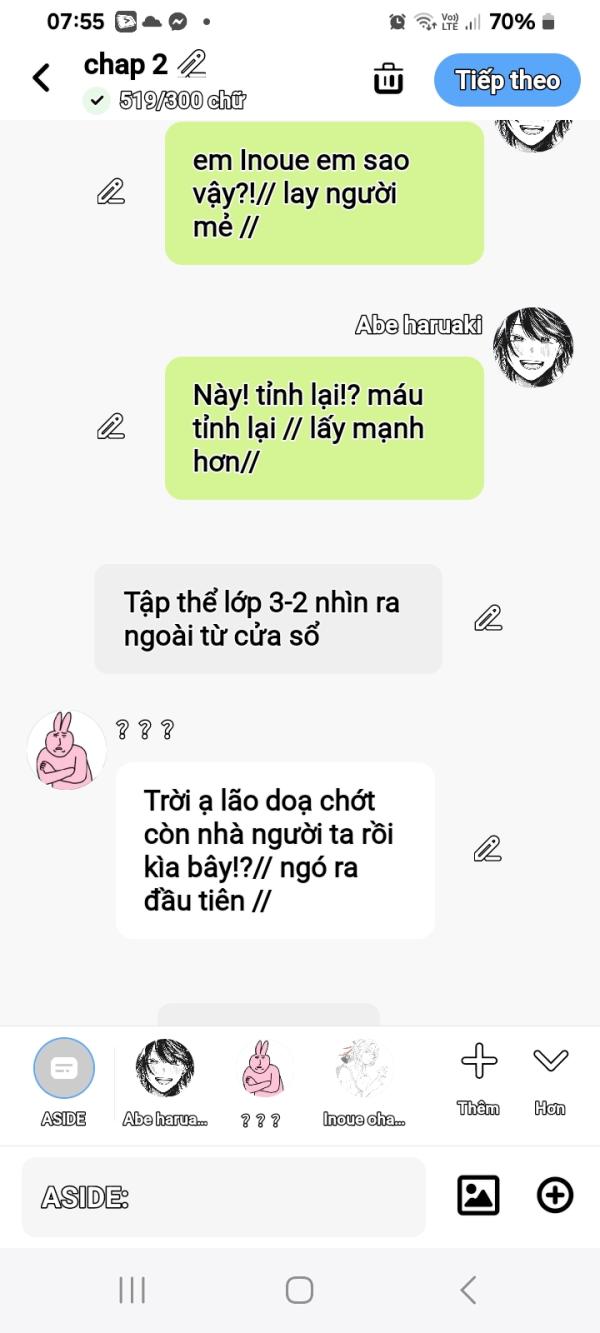Screen dimensions: 600x1333
Task: Open the recent apps view
Action: (132, 1290)
